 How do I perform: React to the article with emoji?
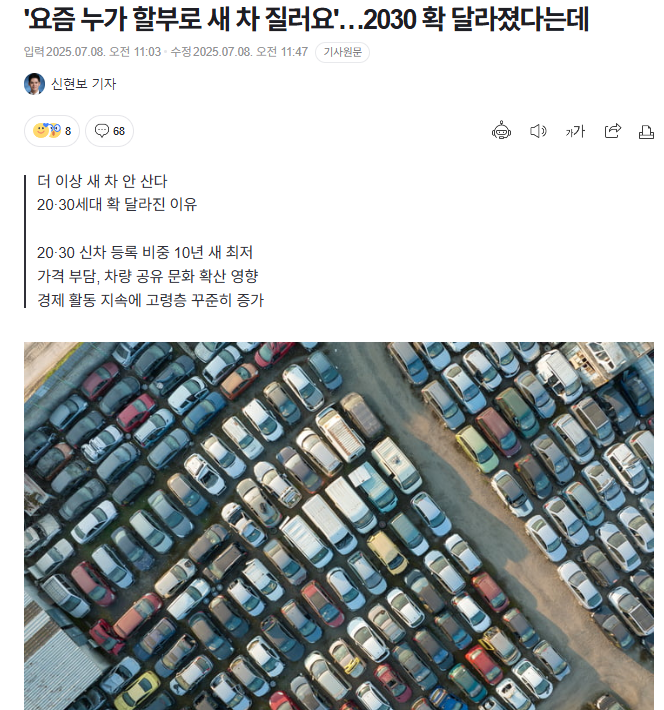(52, 131)
